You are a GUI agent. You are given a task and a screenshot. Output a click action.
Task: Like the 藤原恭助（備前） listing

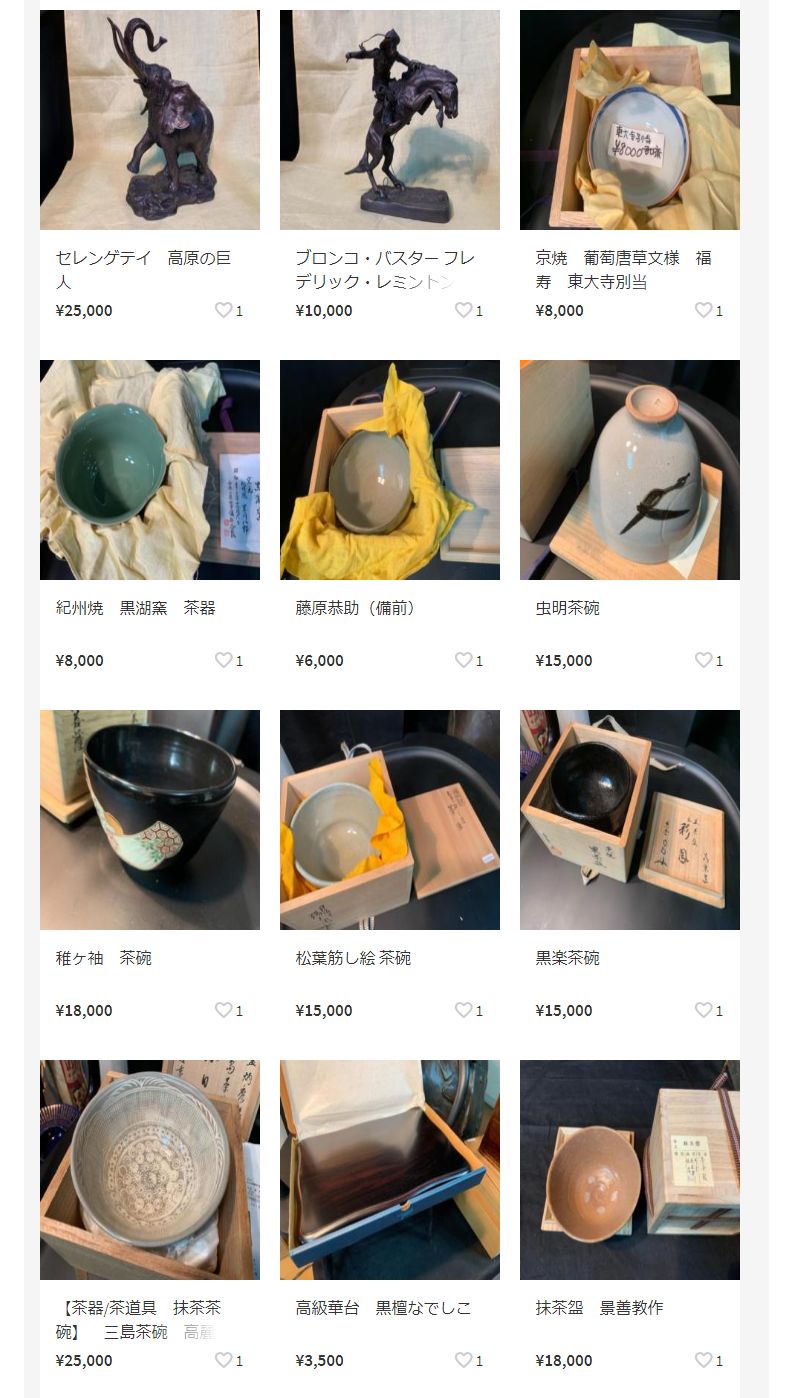[x=464, y=660]
